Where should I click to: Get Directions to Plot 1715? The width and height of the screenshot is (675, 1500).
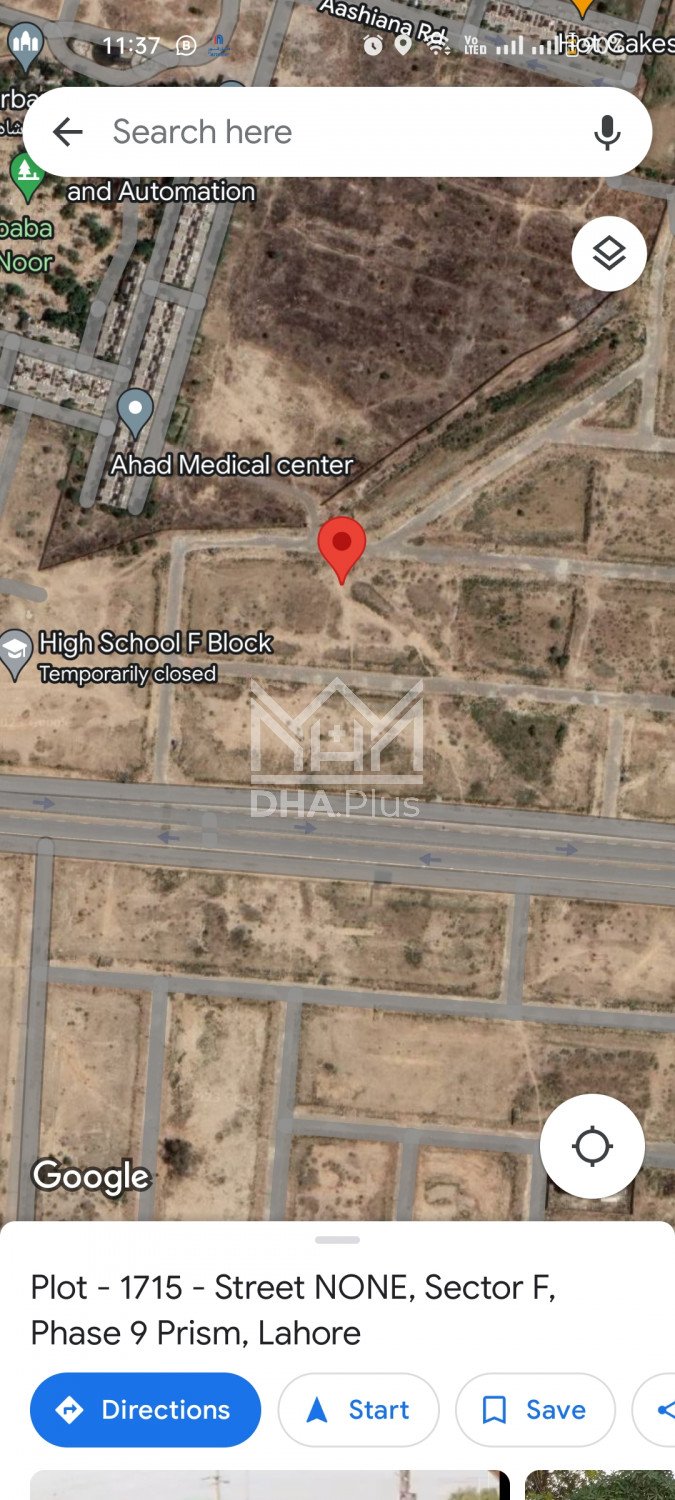pyautogui.click(x=146, y=1410)
